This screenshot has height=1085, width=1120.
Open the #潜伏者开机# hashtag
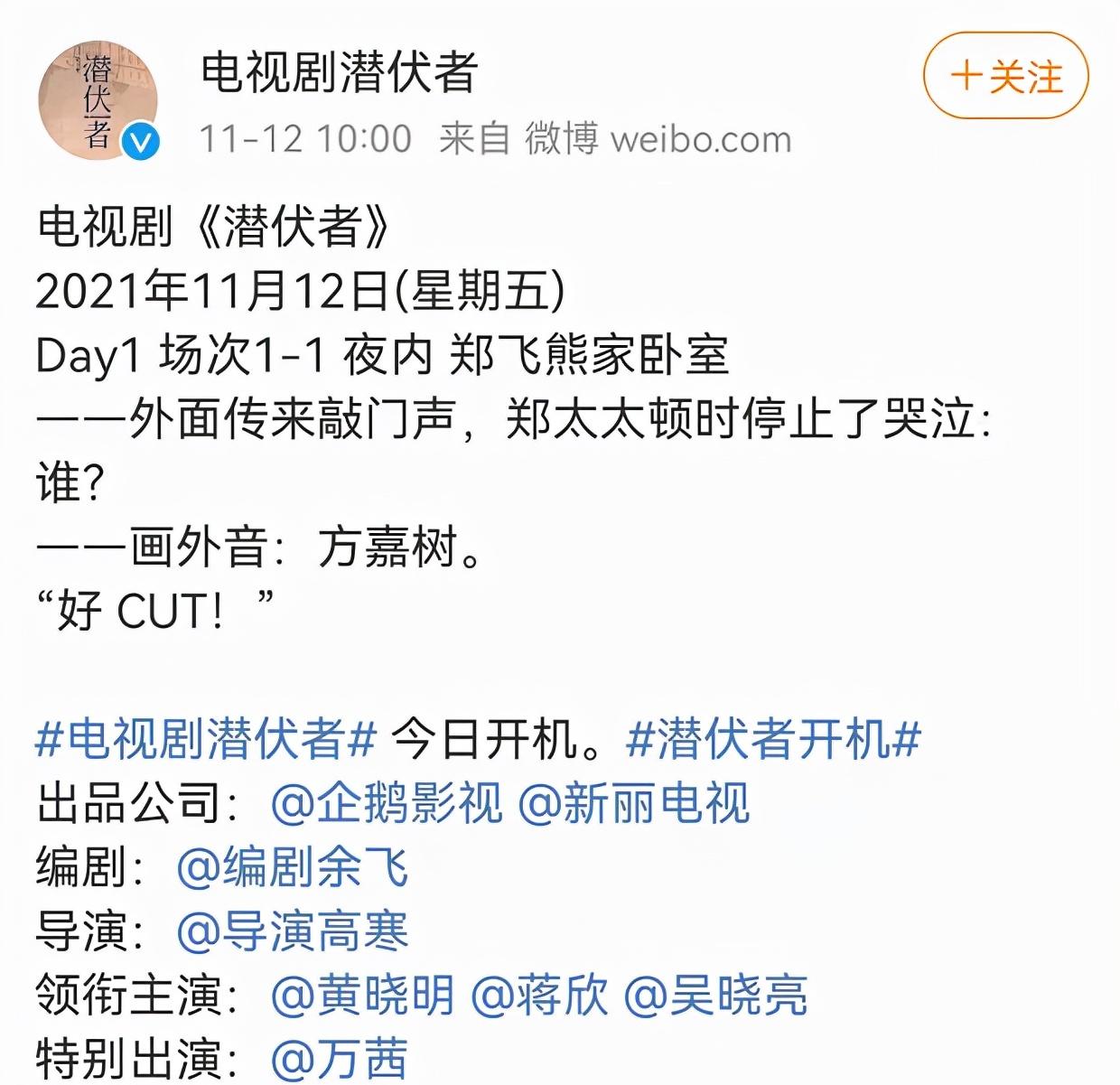(x=773, y=739)
